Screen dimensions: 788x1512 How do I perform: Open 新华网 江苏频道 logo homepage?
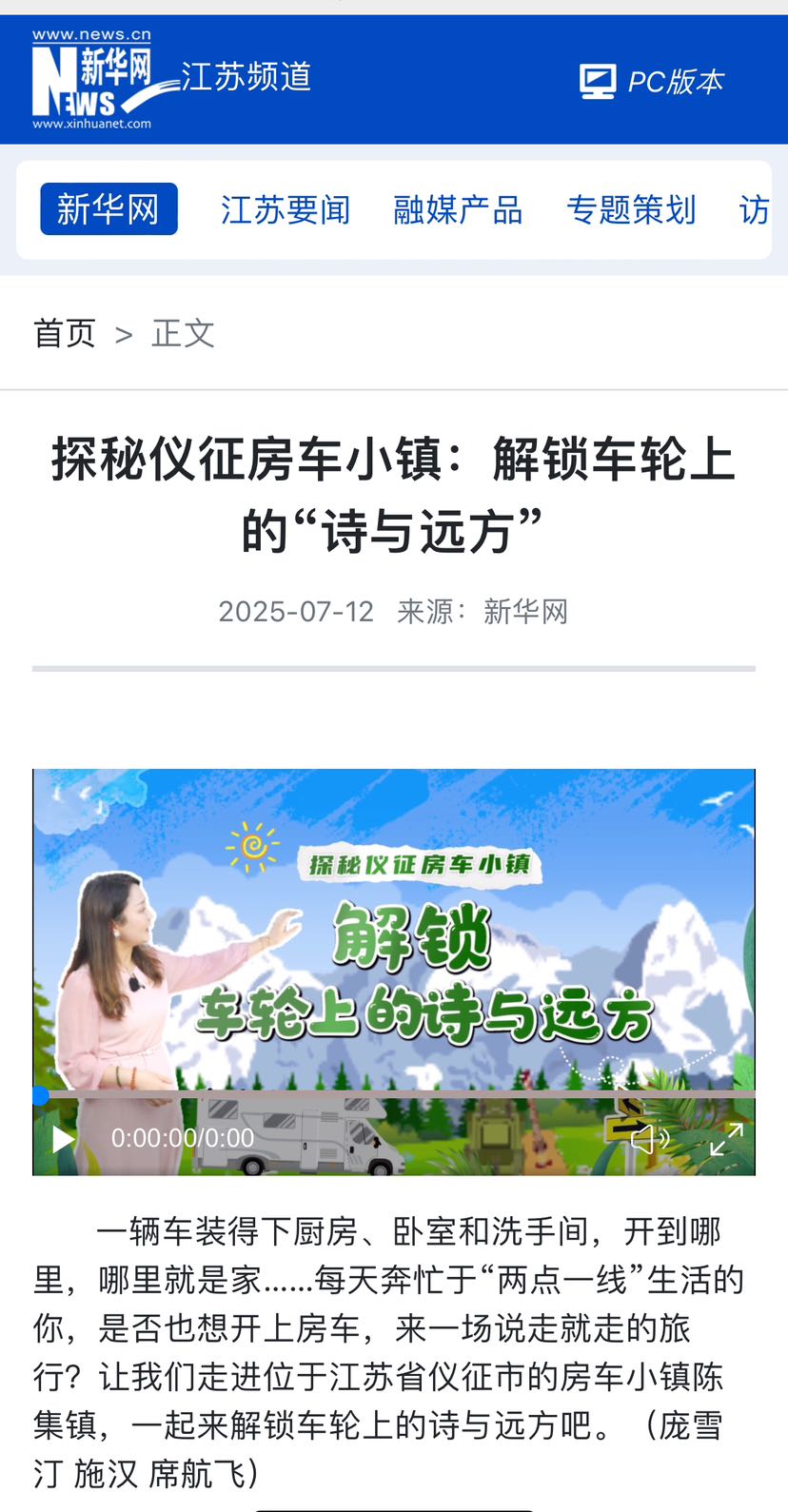171,80
